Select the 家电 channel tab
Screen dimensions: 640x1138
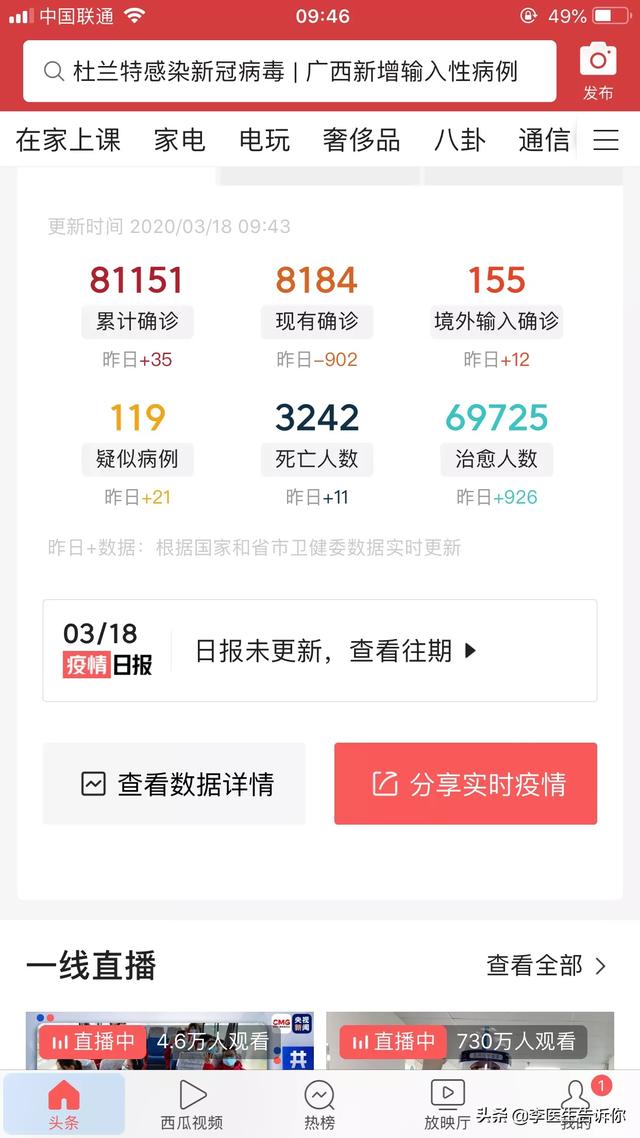179,139
